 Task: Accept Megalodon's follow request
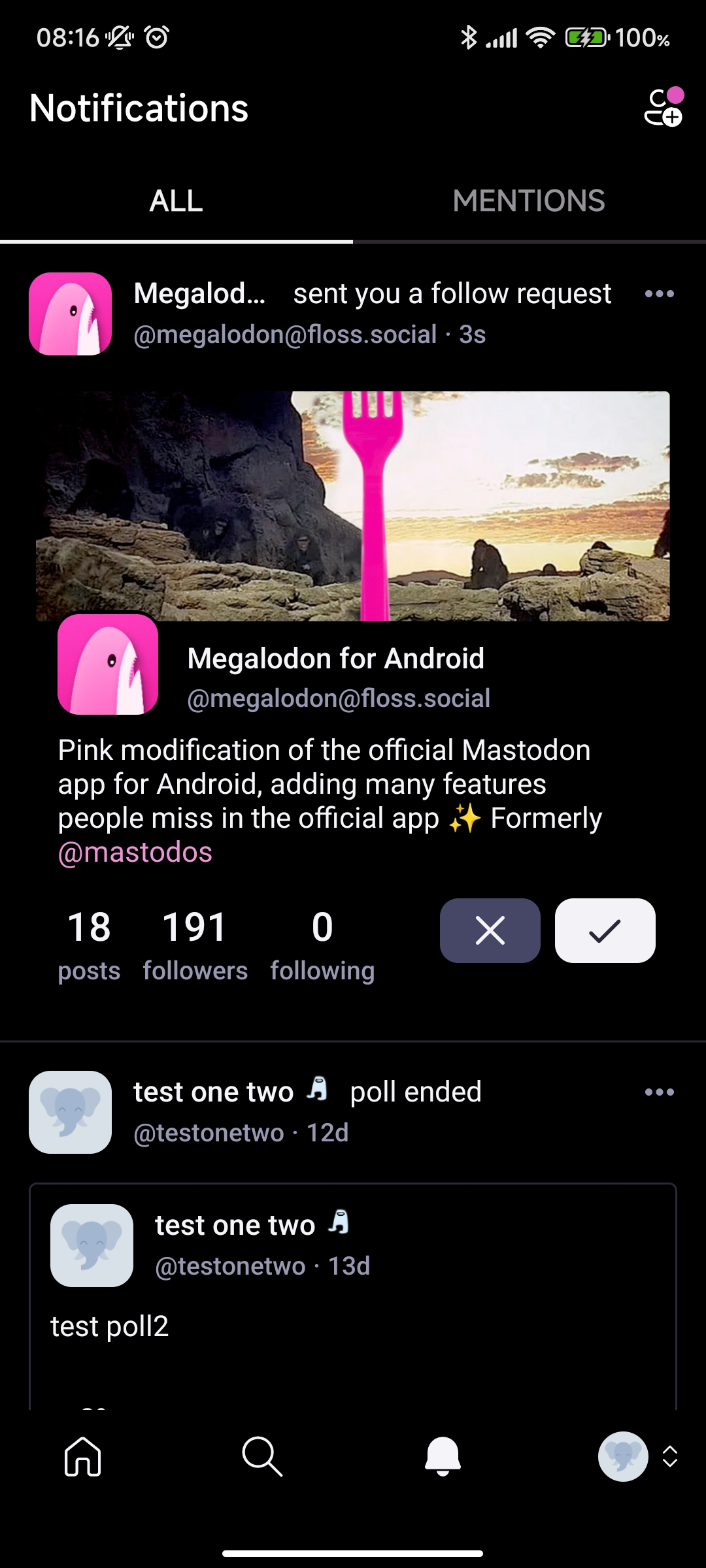pyautogui.click(x=605, y=930)
